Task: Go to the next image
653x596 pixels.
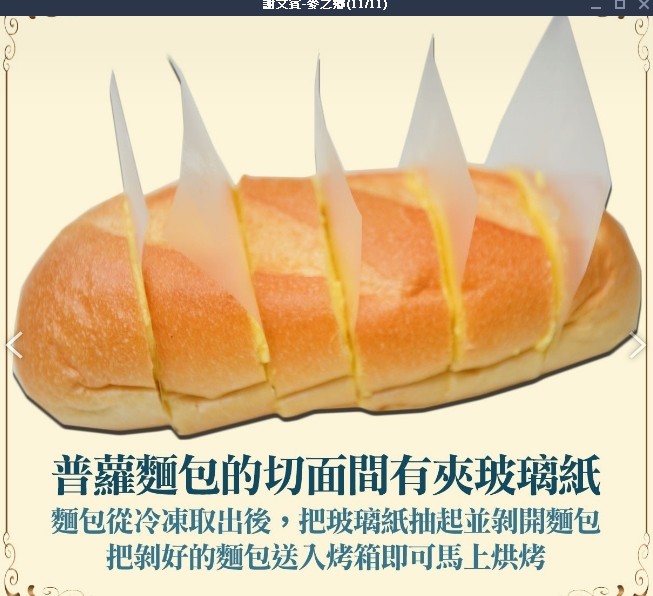Action: [637, 345]
